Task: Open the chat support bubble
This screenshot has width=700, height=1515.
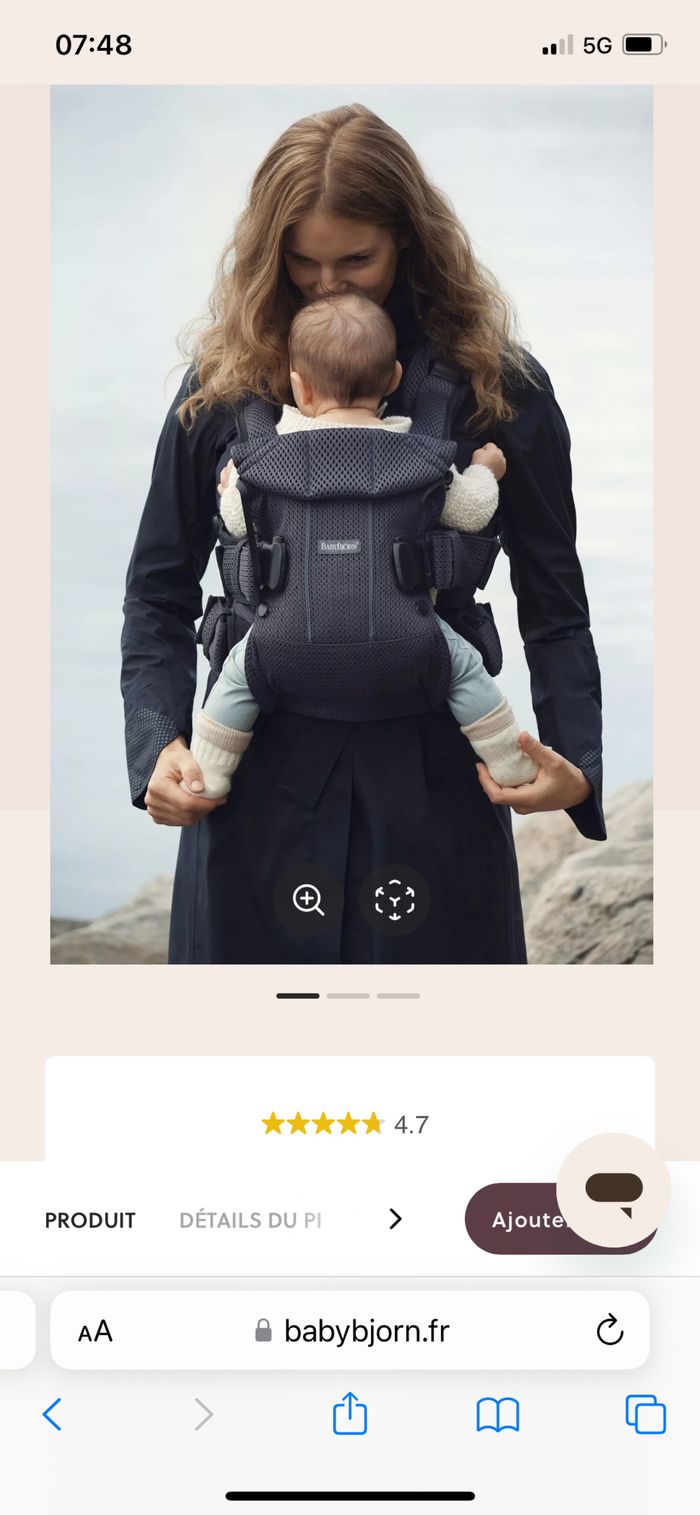Action: (613, 1190)
